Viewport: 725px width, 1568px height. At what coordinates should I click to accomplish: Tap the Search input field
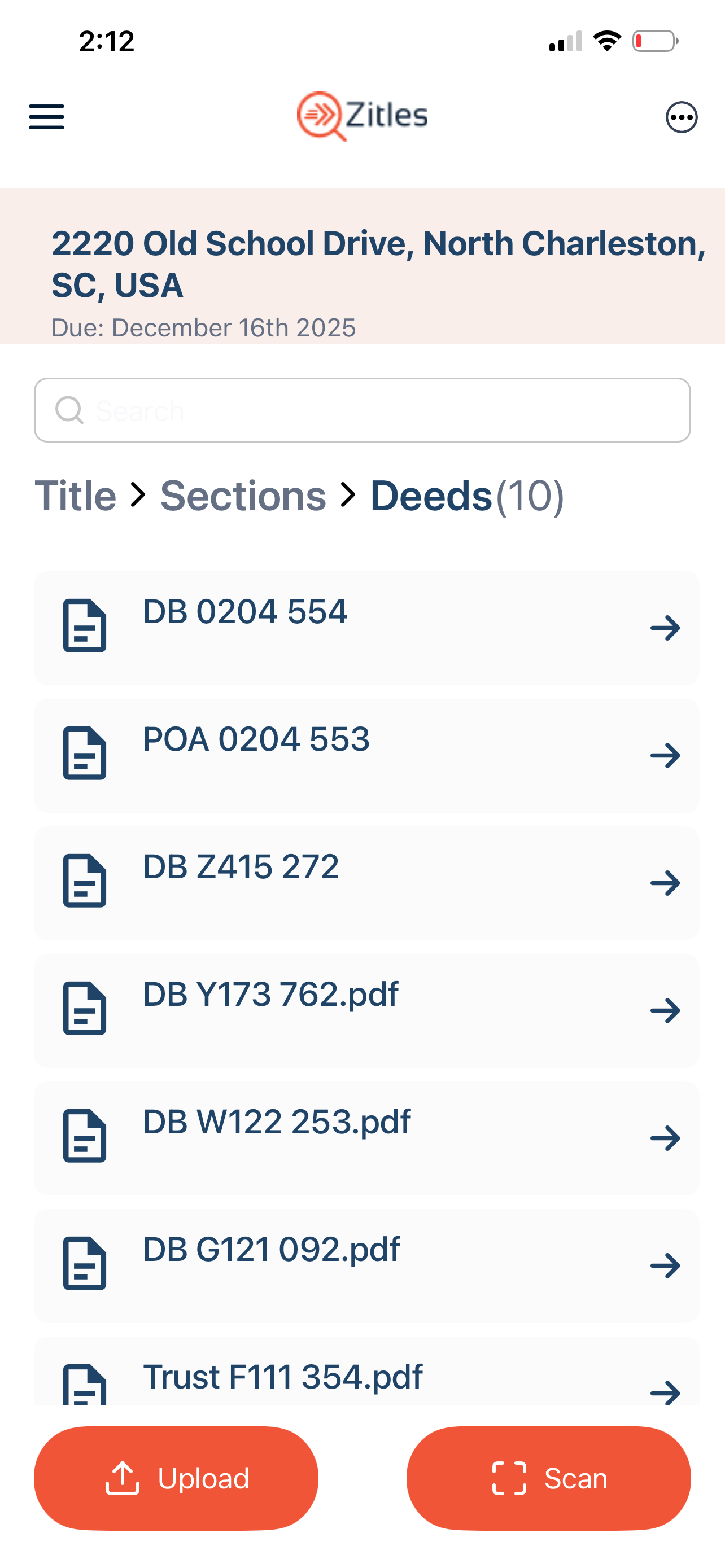[362, 410]
